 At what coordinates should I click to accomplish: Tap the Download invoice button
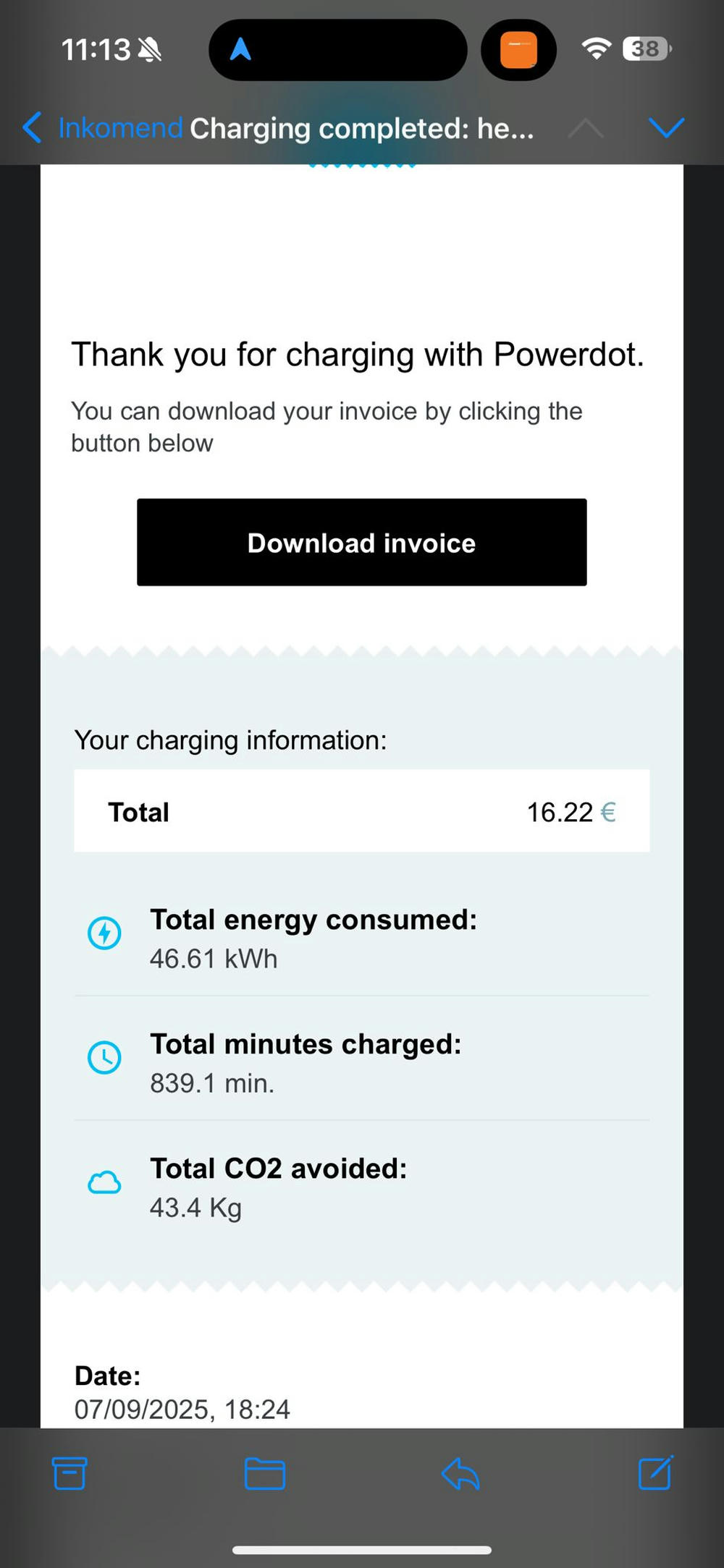(361, 543)
